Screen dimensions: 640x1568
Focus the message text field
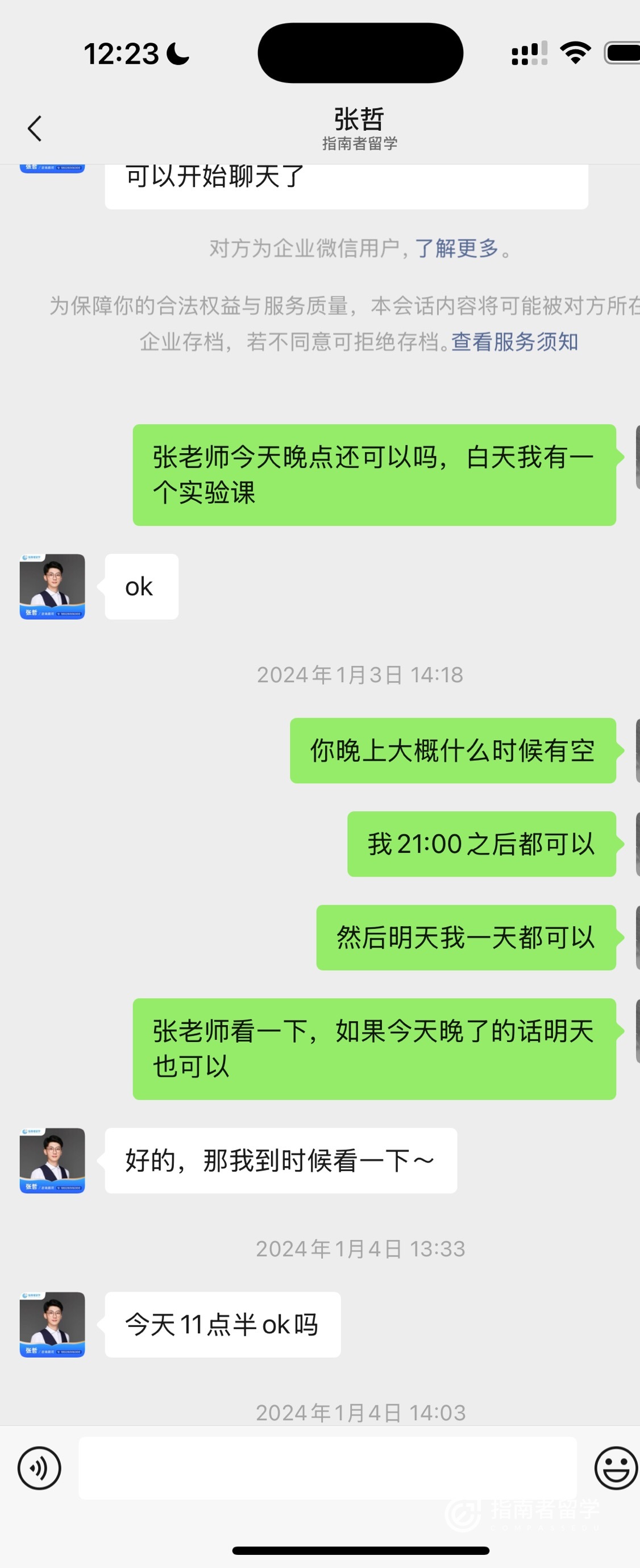point(327,1468)
